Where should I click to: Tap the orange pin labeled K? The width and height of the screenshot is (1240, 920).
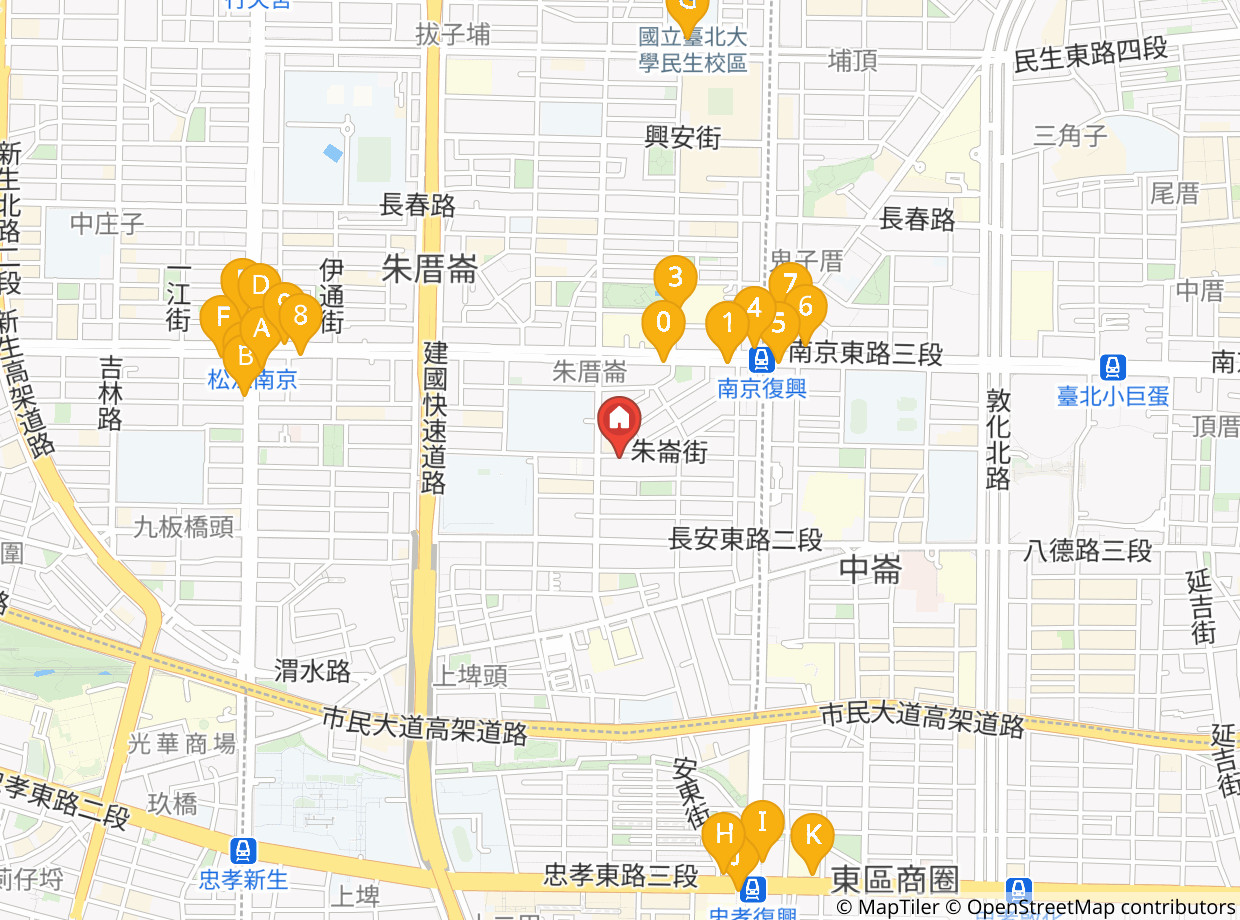(812, 838)
